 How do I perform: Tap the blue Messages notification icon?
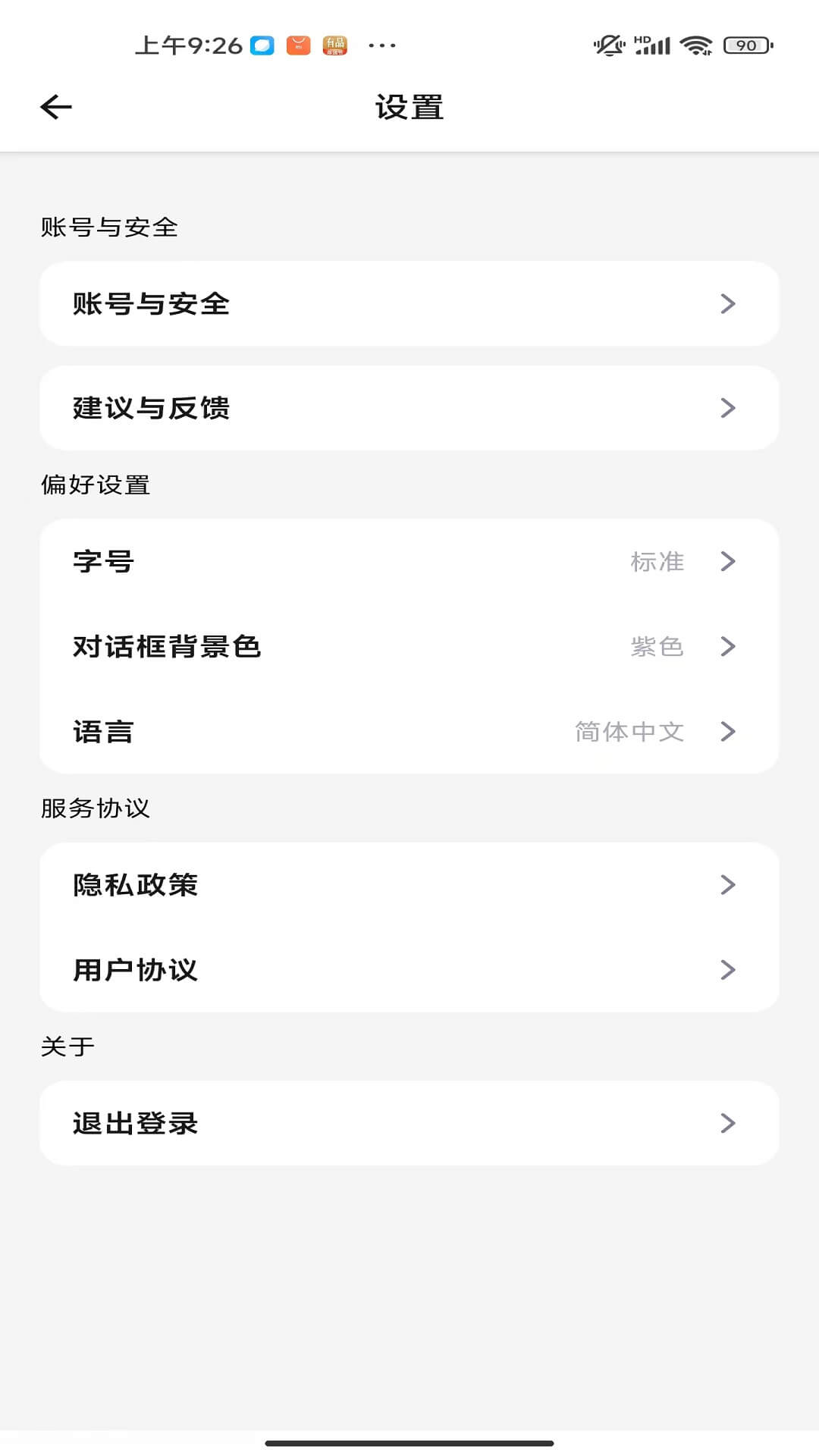pyautogui.click(x=261, y=45)
